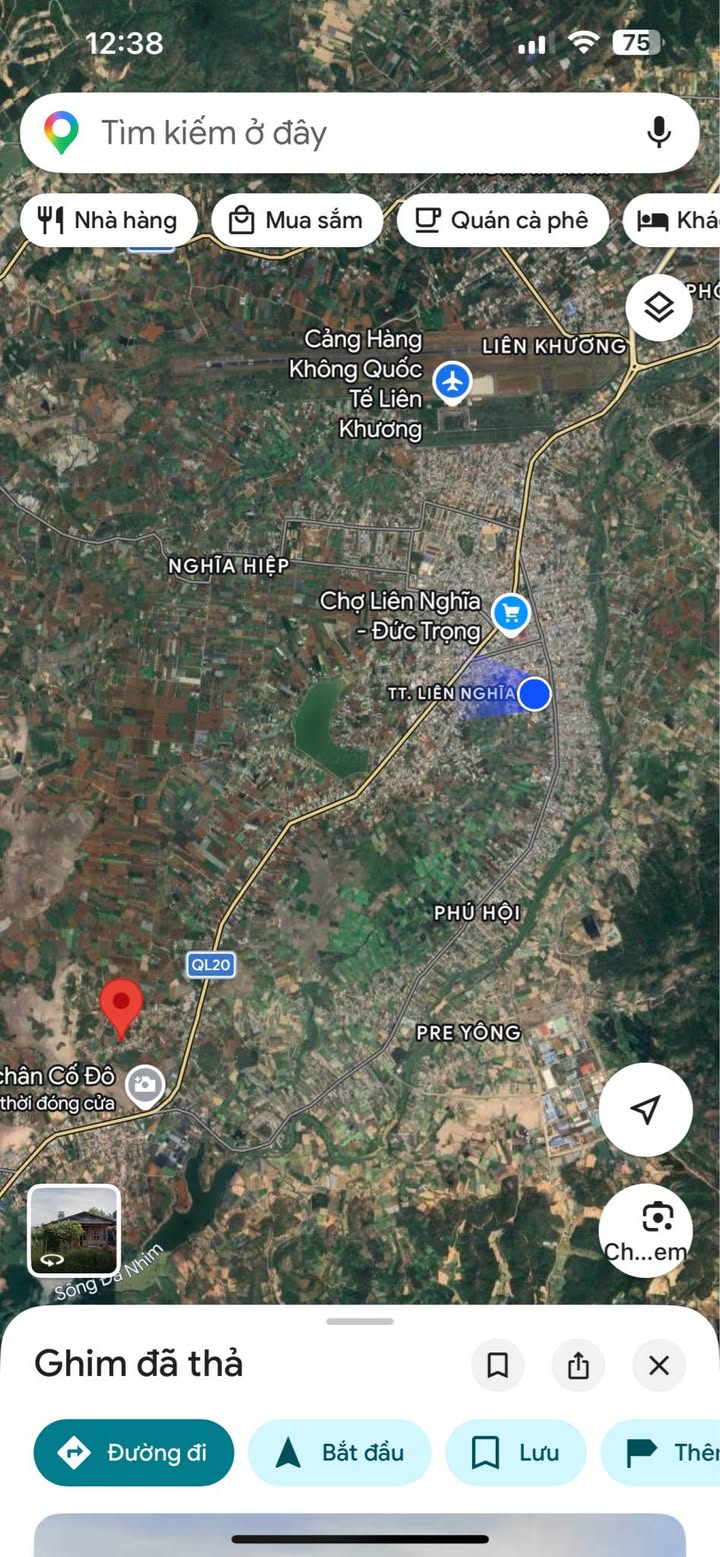Share the dropped pin location
Screen dimensions: 720x1557
point(578,1365)
